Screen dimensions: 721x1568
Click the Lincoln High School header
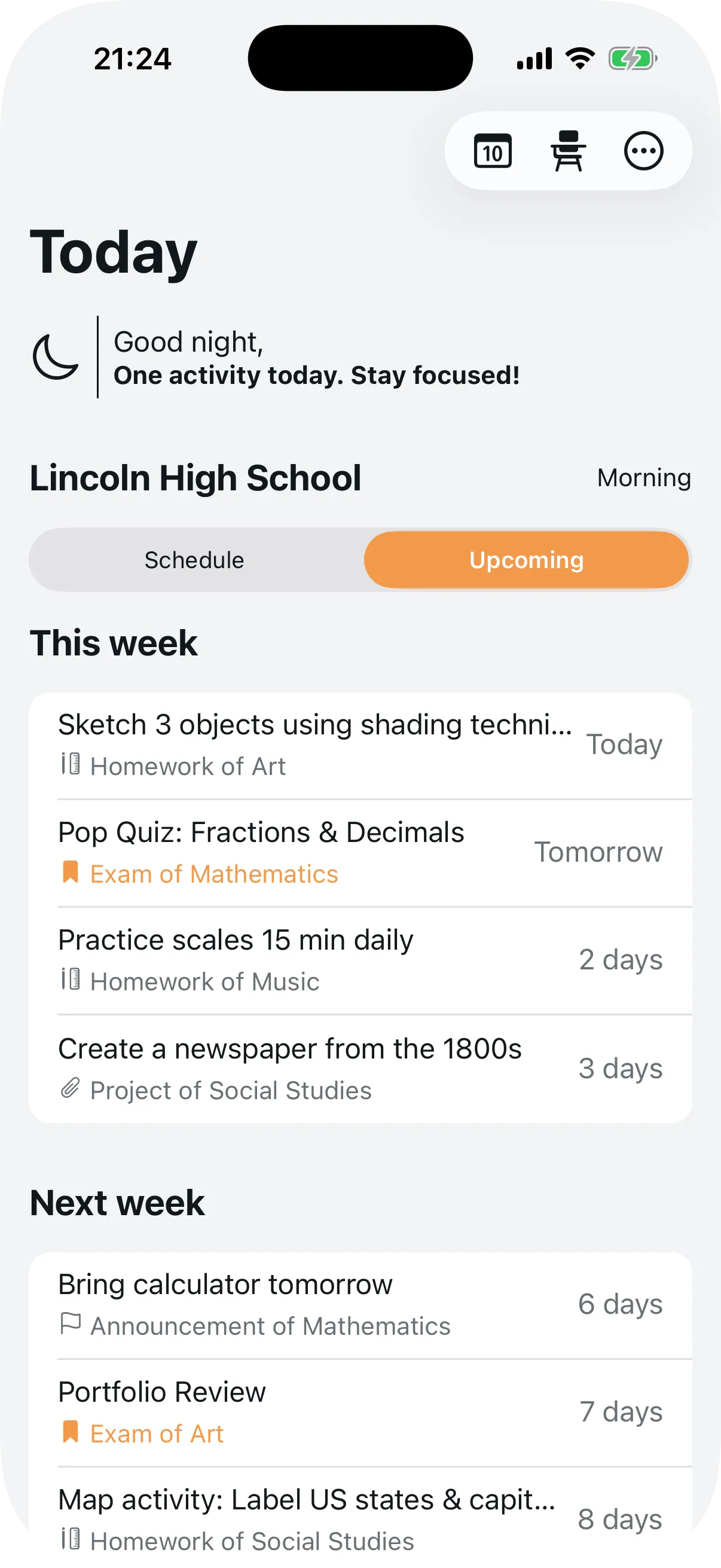[x=196, y=478]
